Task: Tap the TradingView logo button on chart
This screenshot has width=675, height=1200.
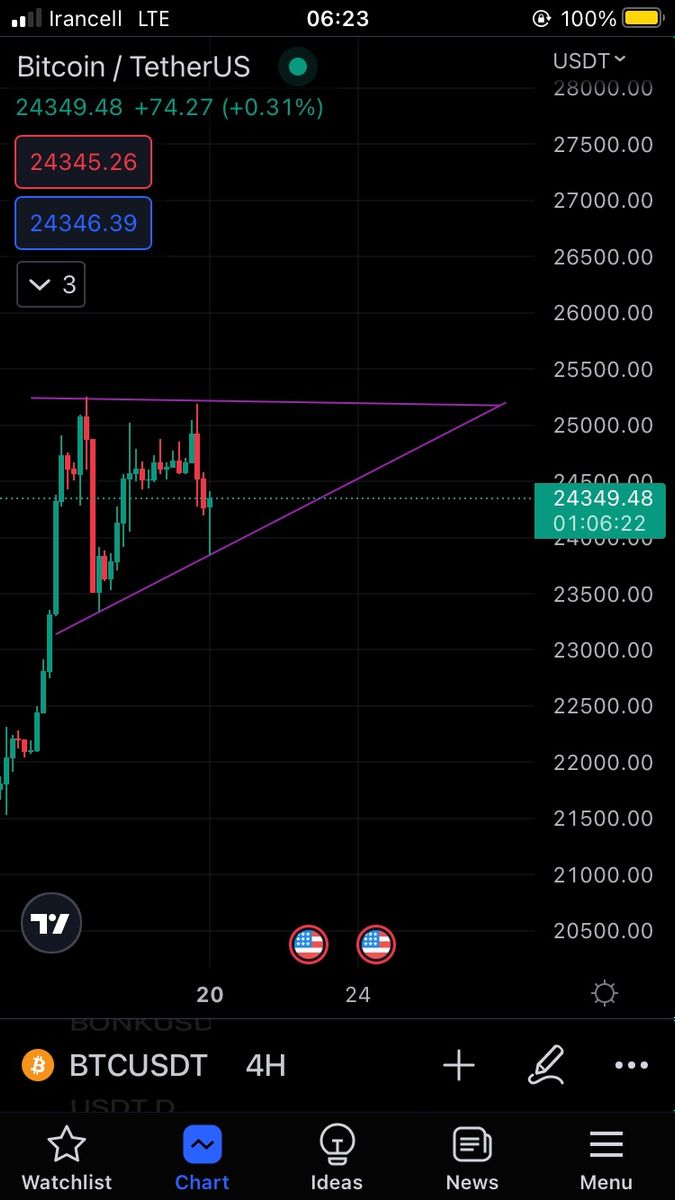Action: (52, 923)
